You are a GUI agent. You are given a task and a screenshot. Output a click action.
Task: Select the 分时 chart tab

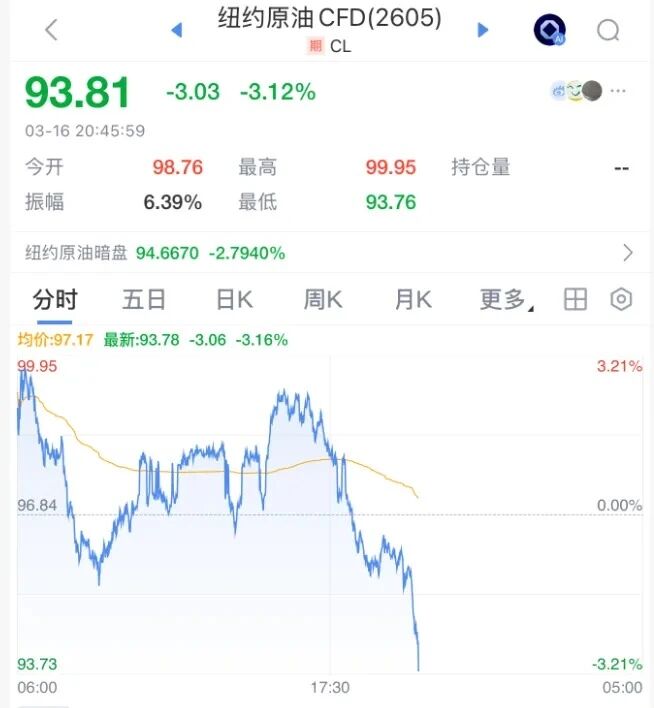54,299
